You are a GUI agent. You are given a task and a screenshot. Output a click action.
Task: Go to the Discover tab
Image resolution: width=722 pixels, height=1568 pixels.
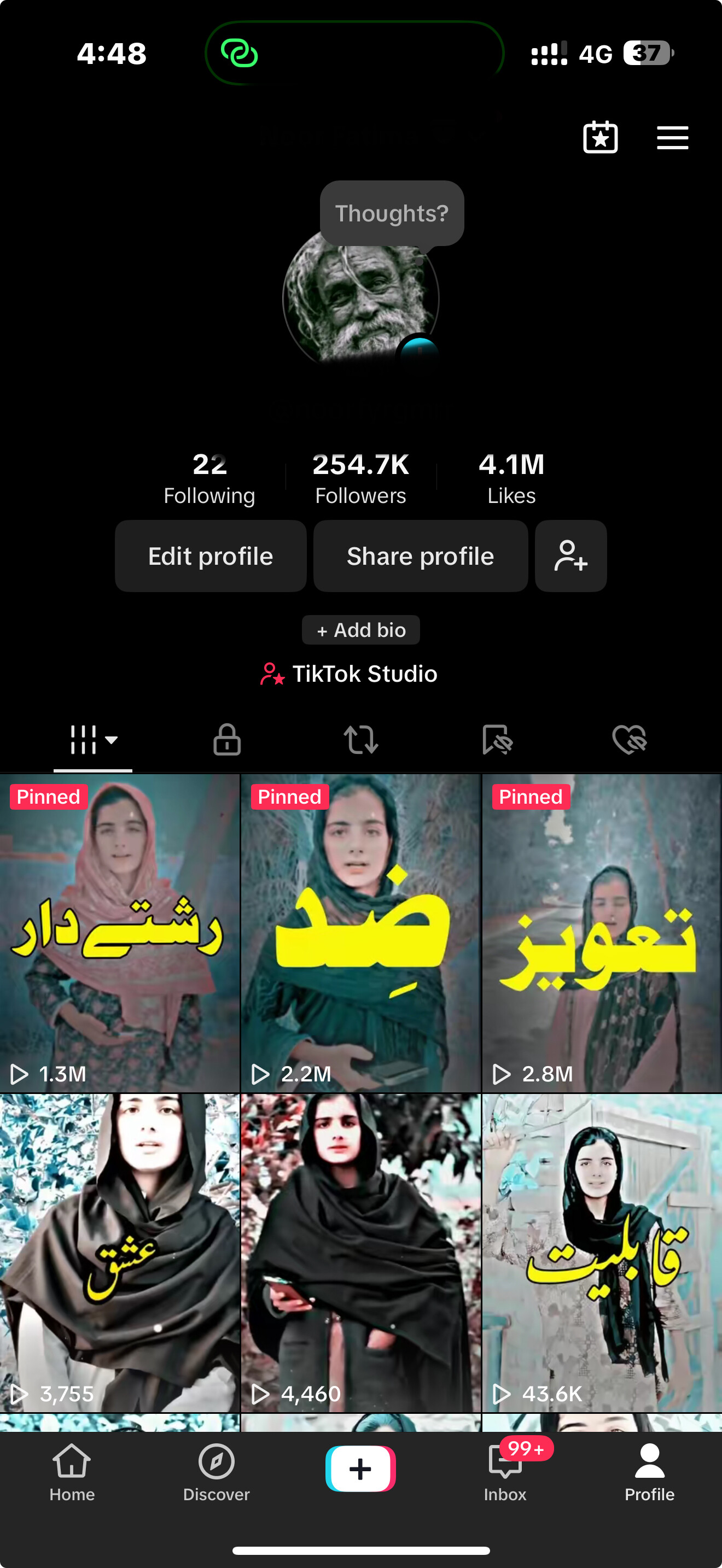click(216, 1472)
